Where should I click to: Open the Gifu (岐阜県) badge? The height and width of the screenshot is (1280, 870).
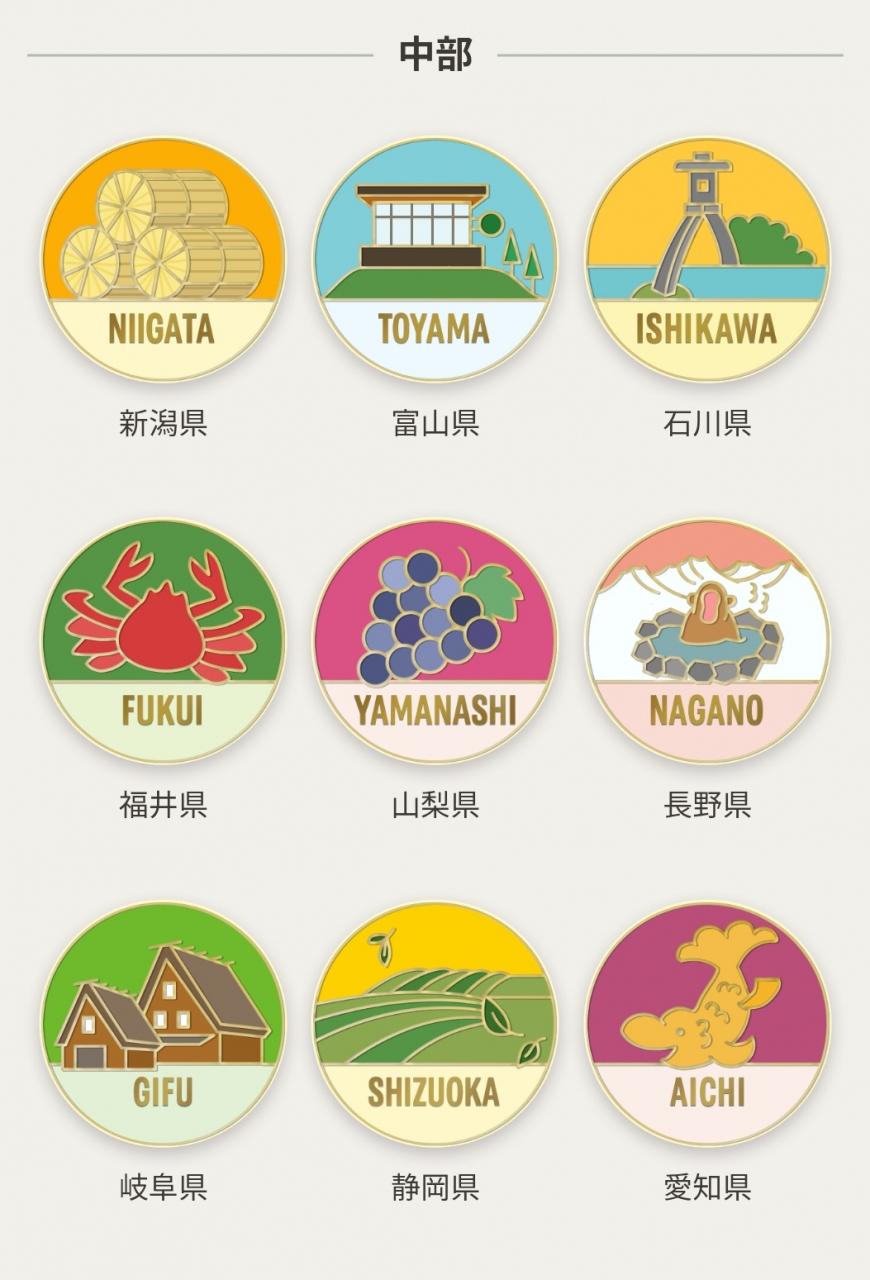(x=163, y=1024)
